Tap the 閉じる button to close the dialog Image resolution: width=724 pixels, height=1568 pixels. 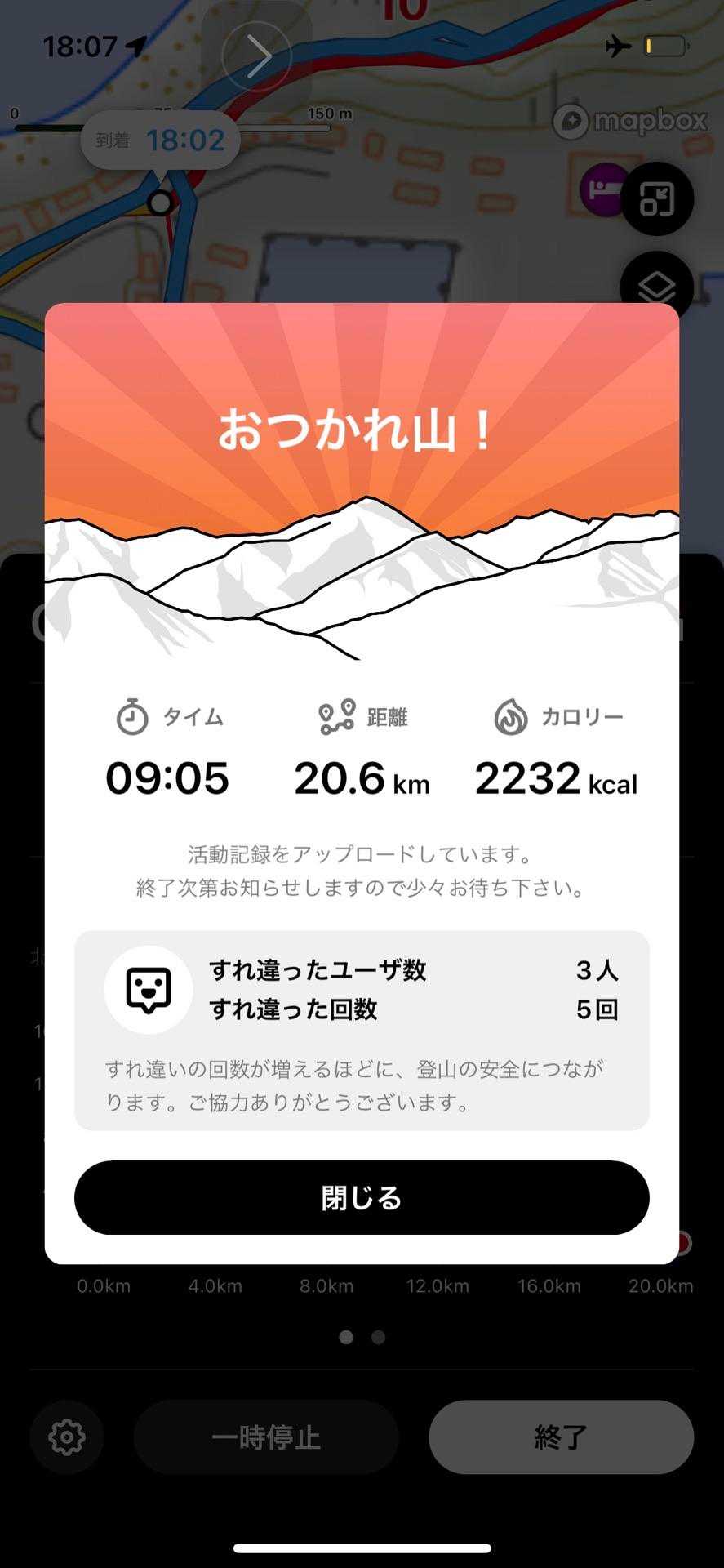point(362,1197)
